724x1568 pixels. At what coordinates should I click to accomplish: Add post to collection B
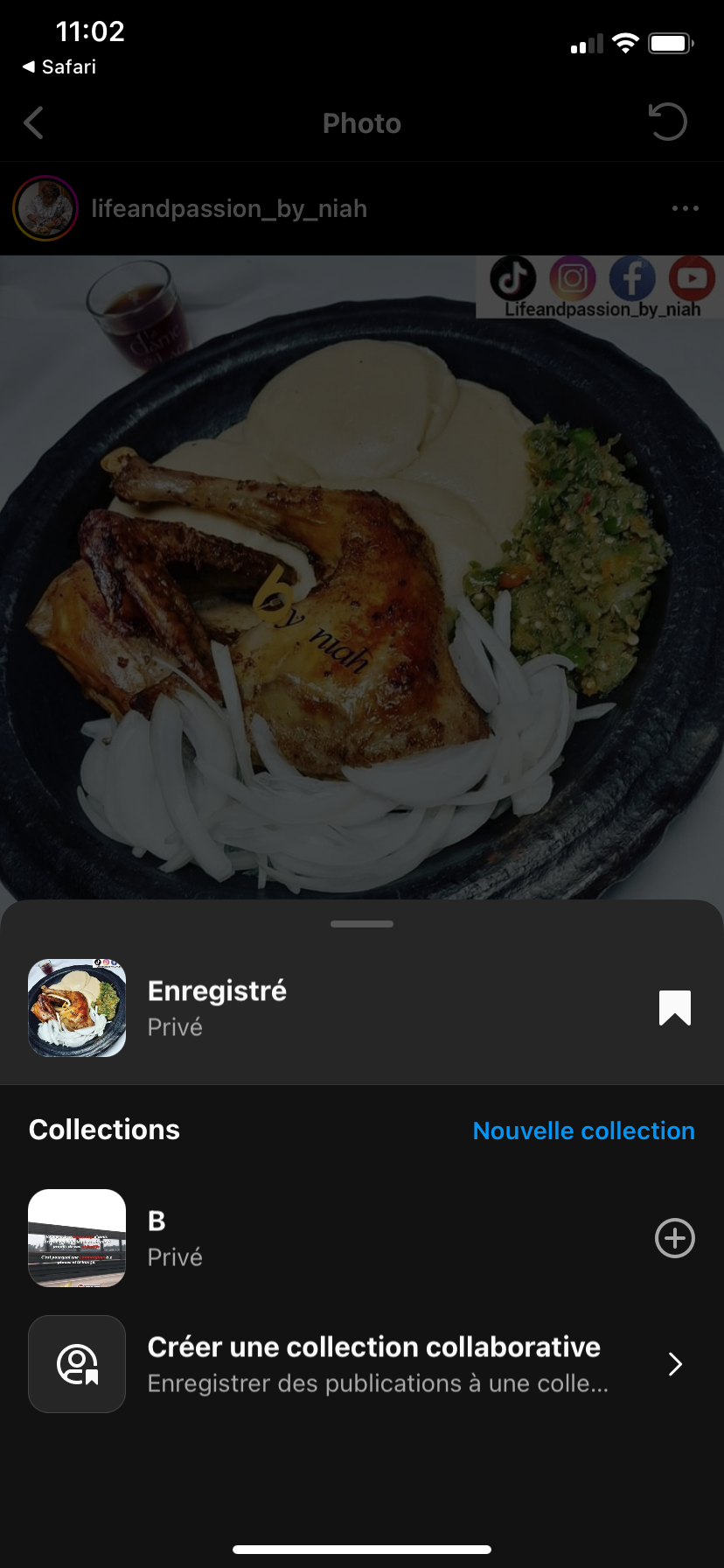pyautogui.click(x=674, y=1238)
